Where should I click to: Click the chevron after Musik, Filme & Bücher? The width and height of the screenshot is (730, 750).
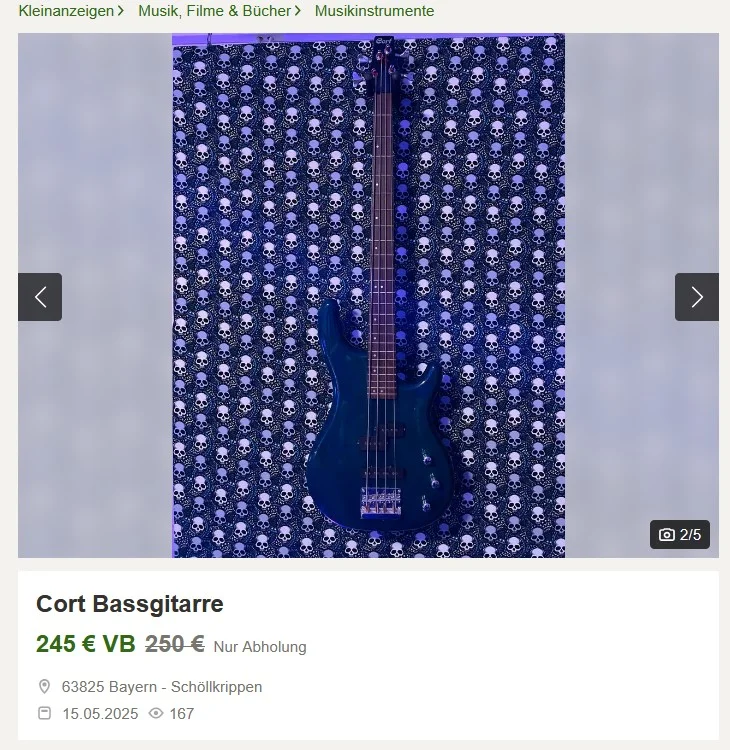pos(298,10)
